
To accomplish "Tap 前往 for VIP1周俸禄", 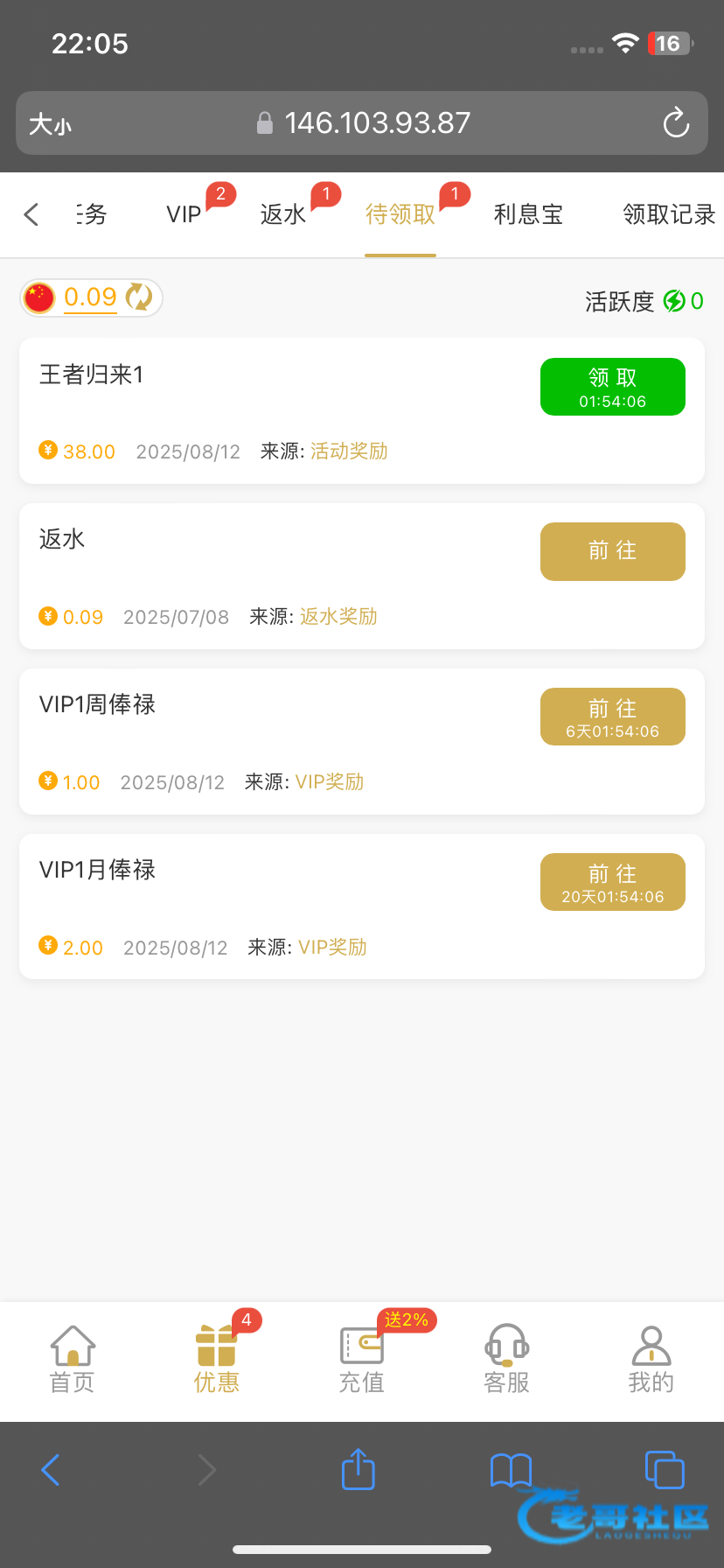I will click(x=612, y=717).
